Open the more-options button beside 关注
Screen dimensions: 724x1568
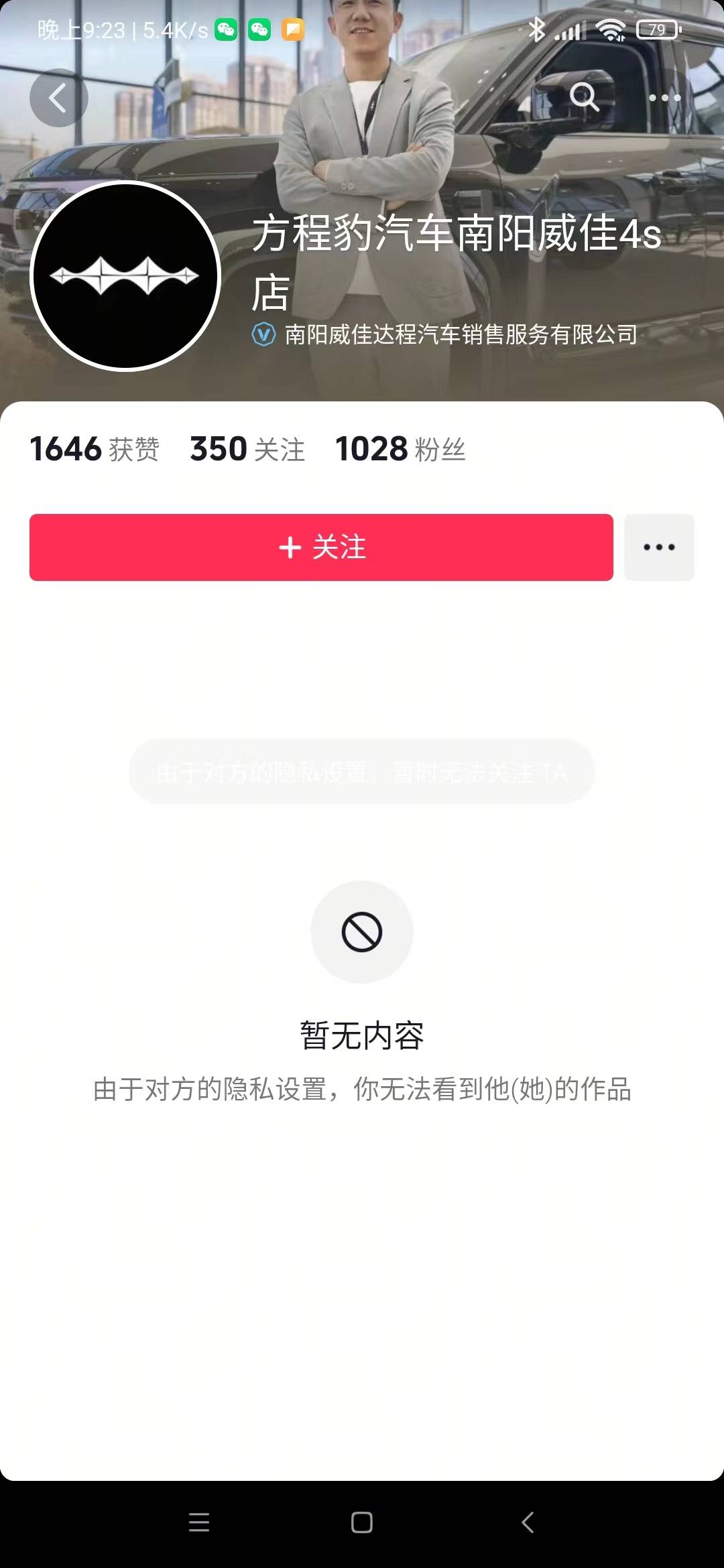659,547
